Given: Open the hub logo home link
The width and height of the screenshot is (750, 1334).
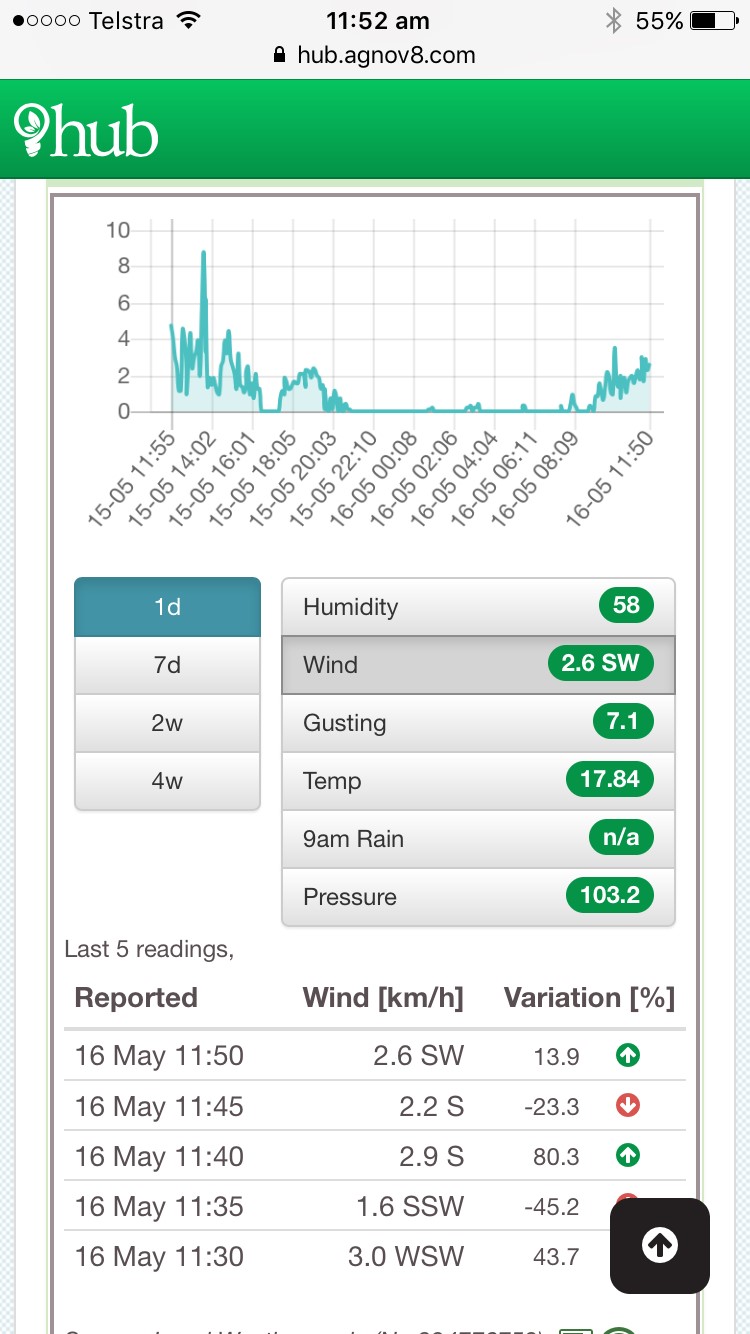Looking at the screenshot, I should click(x=87, y=131).
